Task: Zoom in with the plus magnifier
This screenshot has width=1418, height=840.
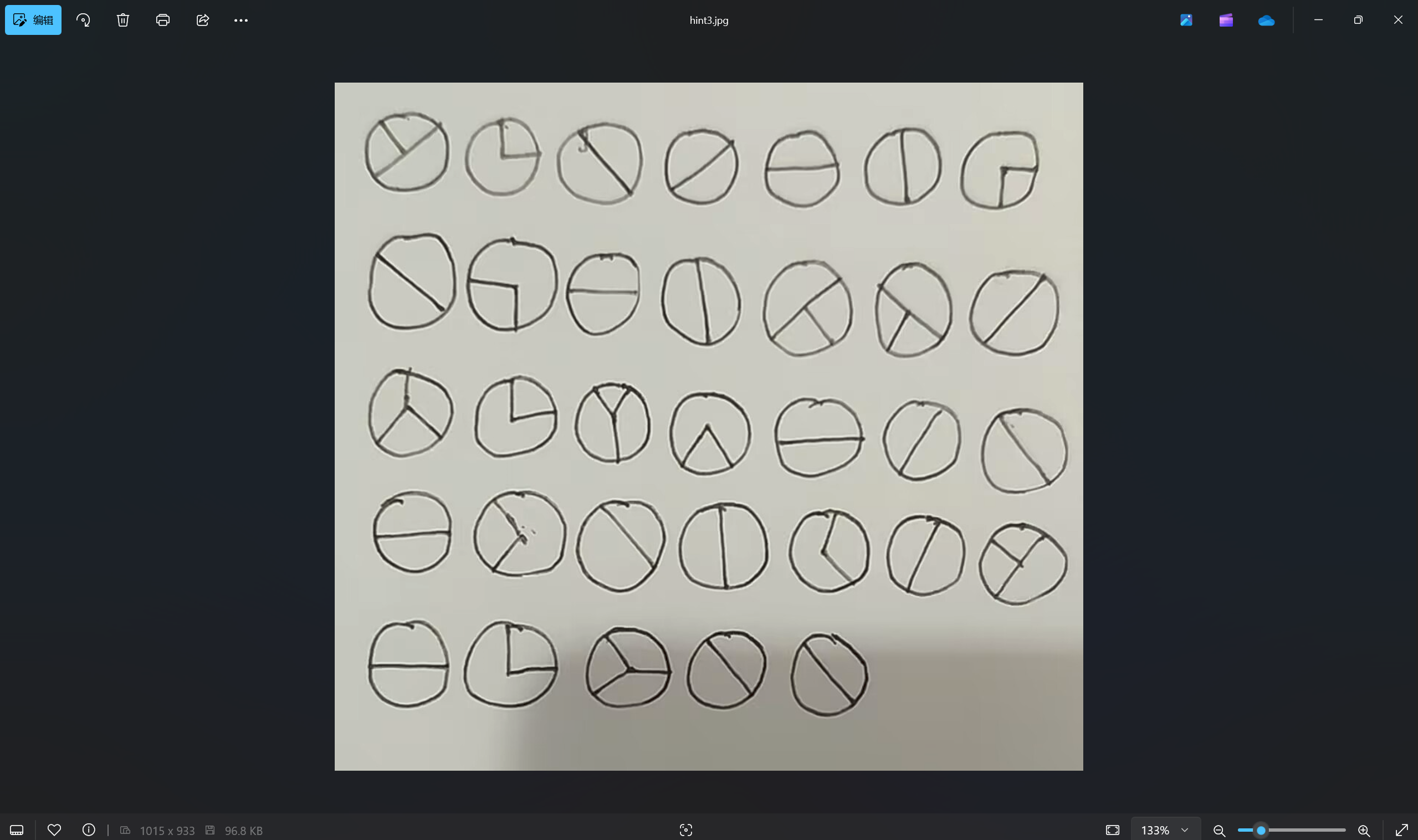Action: click(1364, 830)
